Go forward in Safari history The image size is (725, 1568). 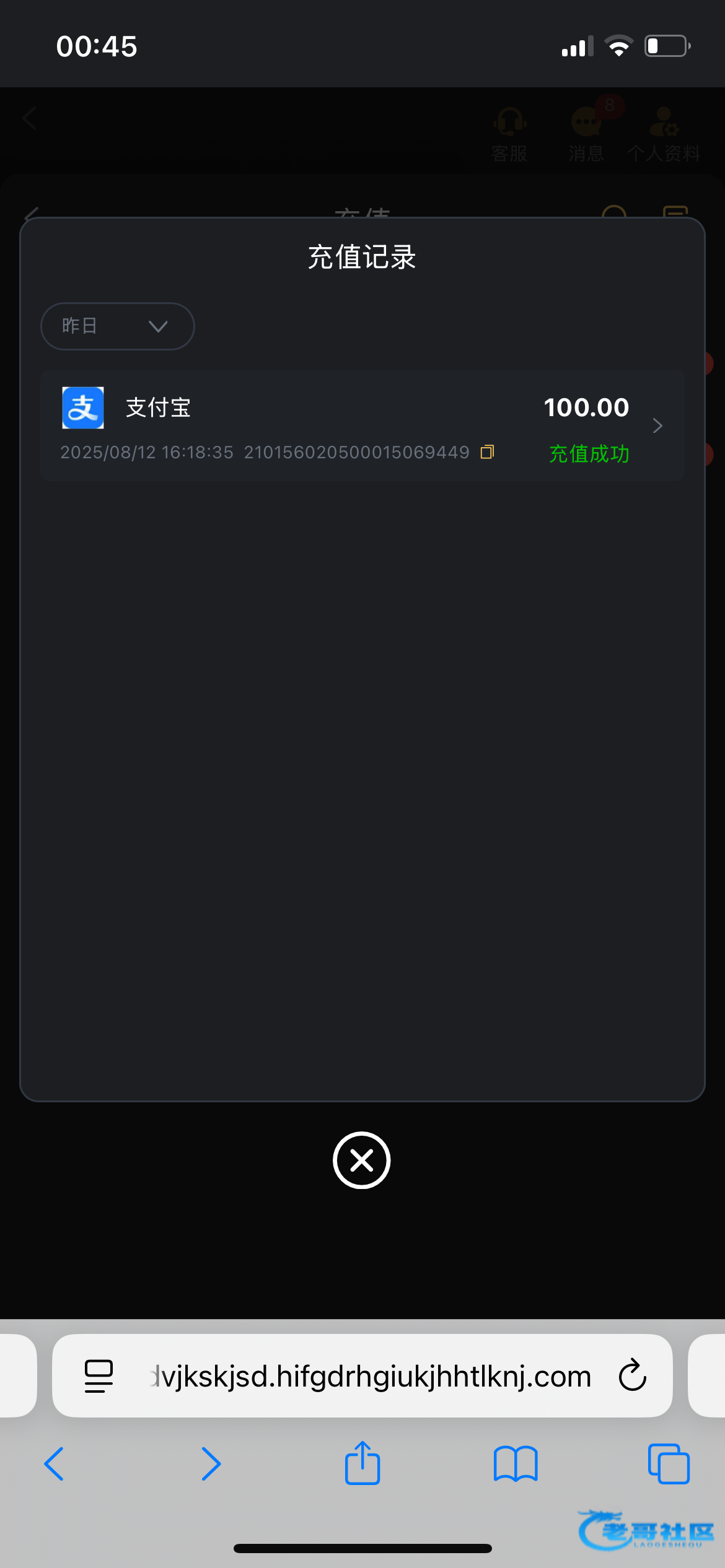[x=211, y=1464]
